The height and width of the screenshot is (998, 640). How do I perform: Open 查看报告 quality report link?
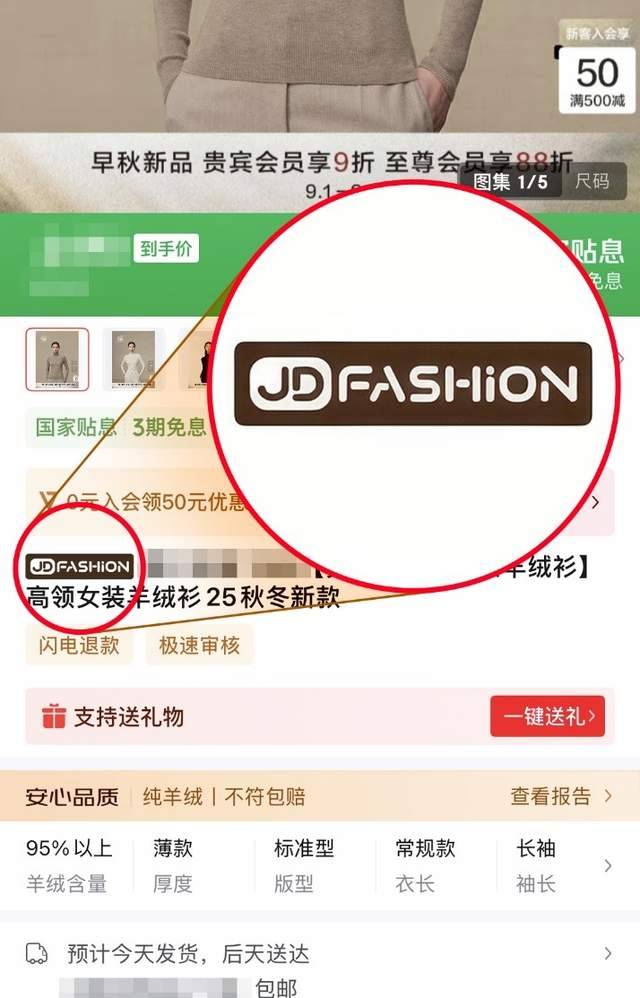[561, 797]
